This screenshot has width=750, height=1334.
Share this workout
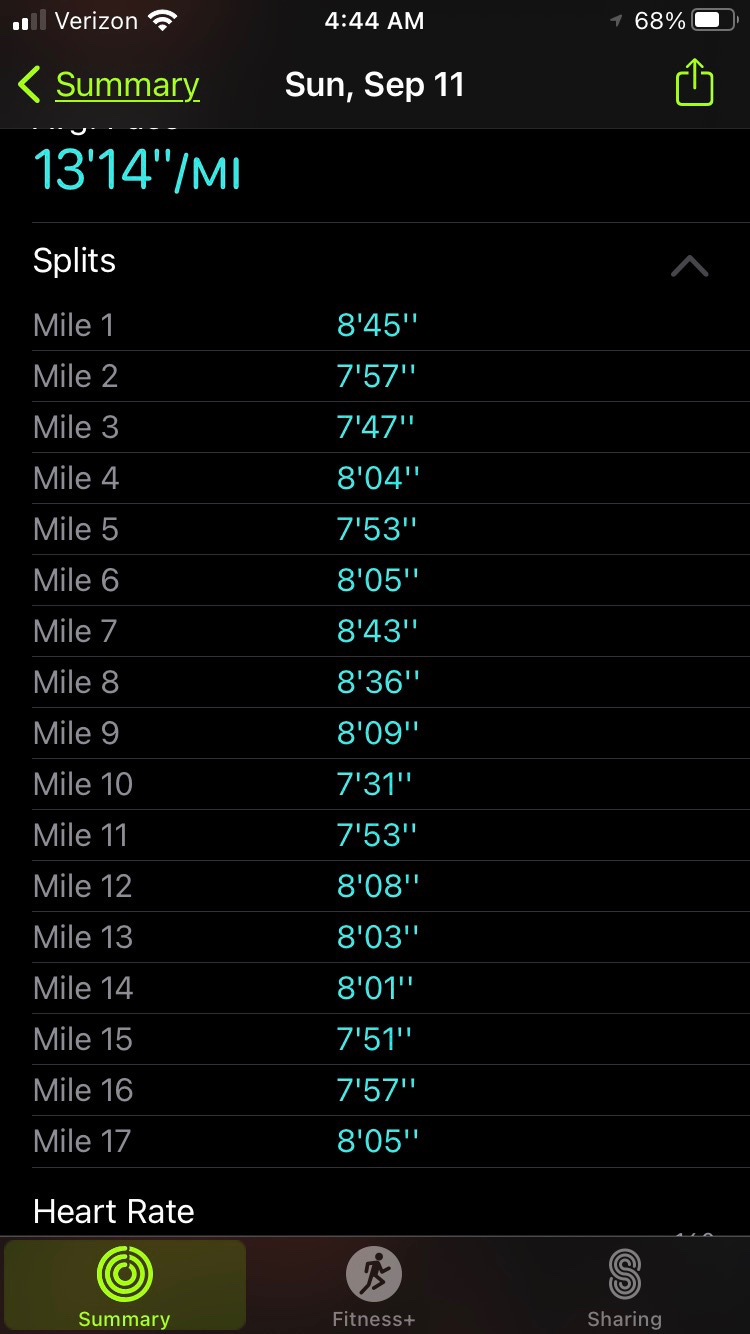pos(694,83)
